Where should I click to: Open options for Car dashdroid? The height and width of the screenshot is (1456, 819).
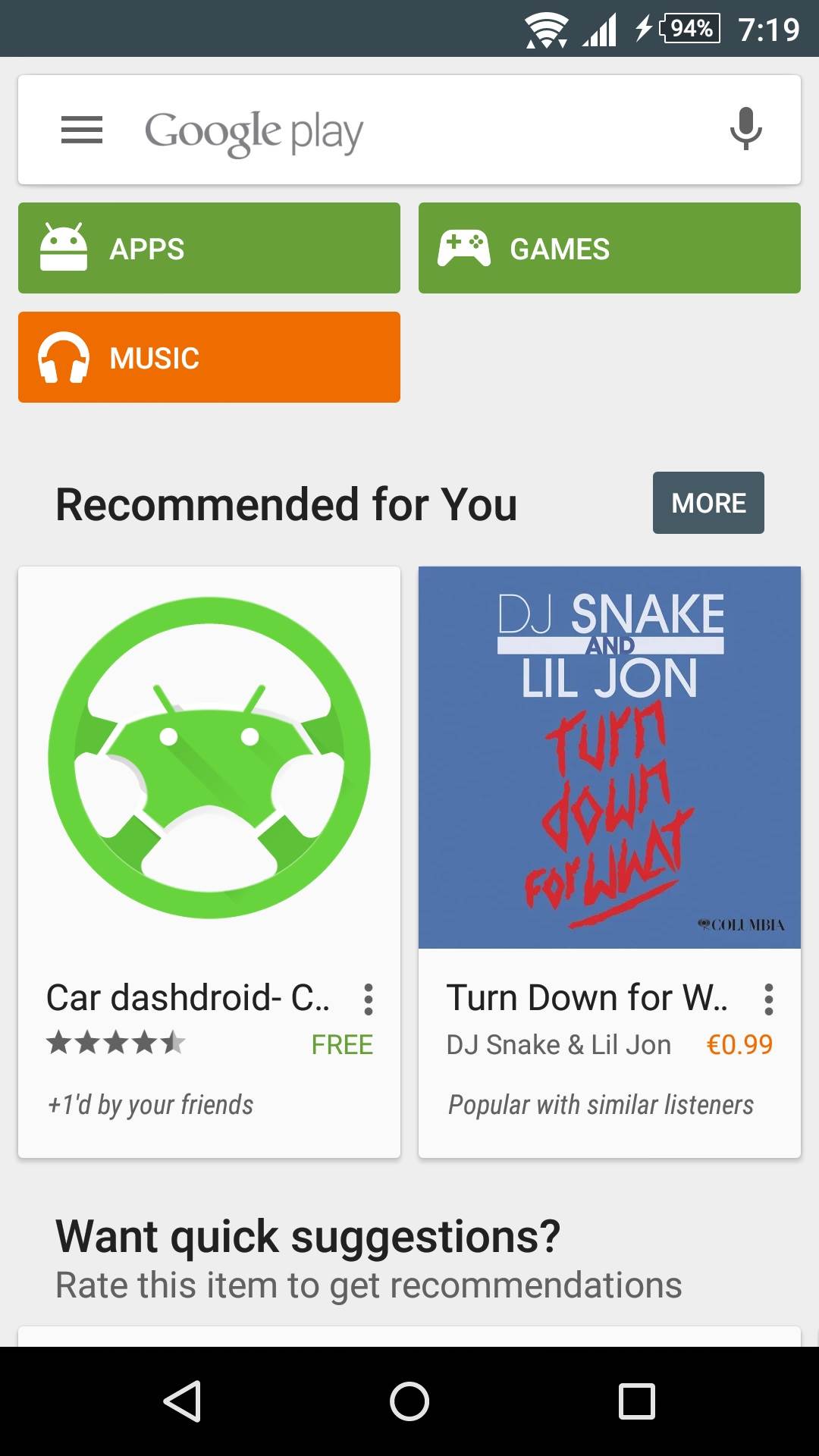[369, 999]
